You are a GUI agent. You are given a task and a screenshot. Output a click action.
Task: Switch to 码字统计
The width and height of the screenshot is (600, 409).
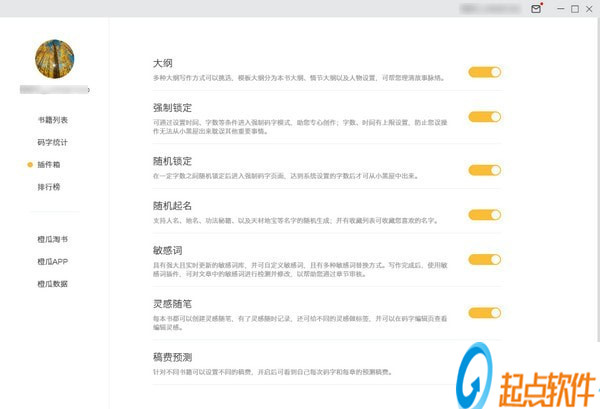pos(52,142)
